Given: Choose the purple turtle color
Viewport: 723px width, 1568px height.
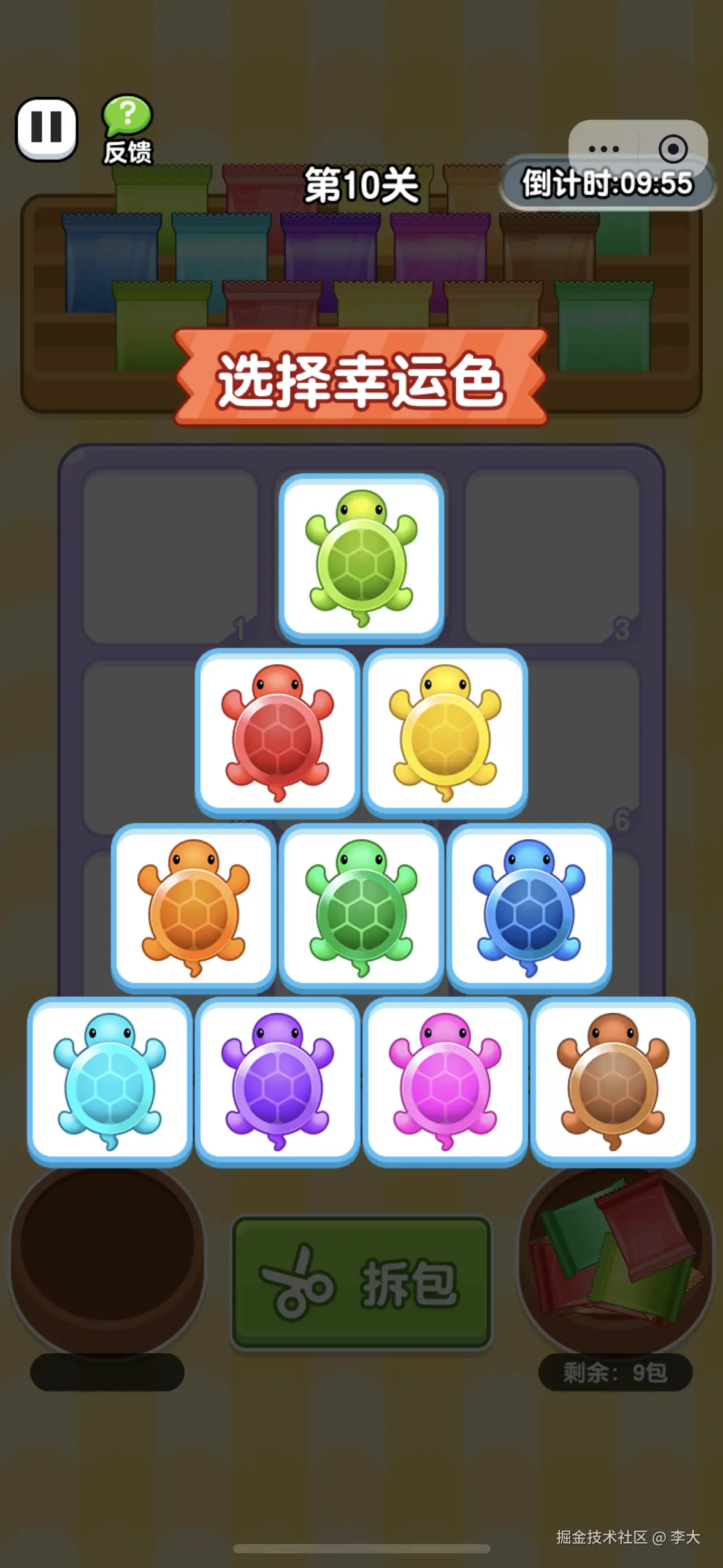Looking at the screenshot, I should point(277,1081).
